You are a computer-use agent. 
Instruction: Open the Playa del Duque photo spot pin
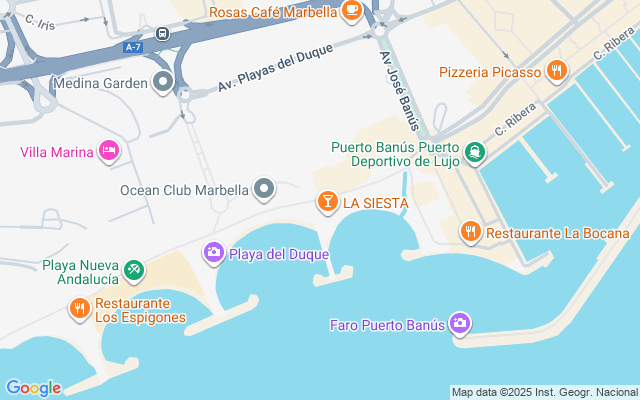coord(213,253)
